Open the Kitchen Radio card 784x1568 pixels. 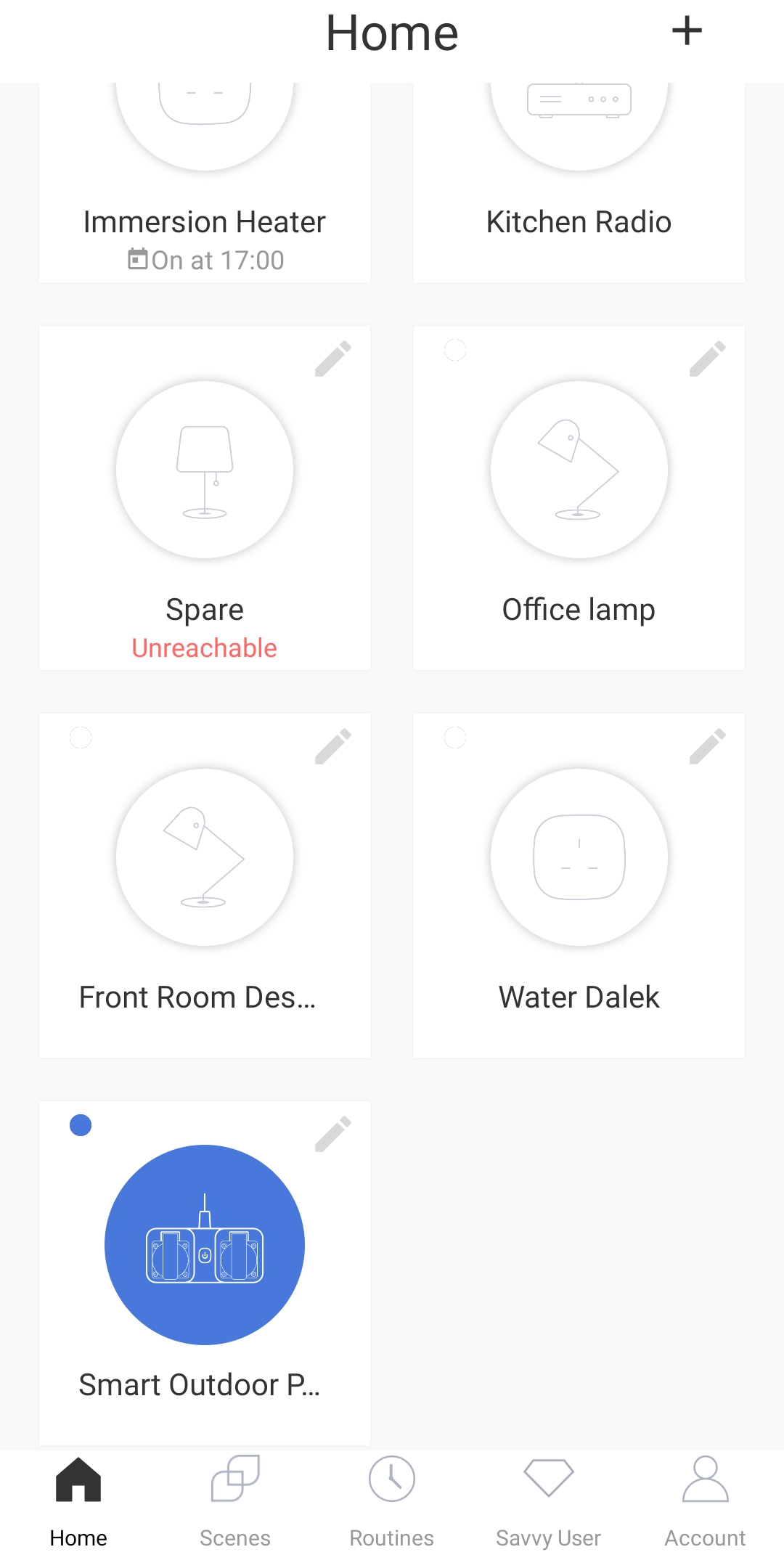[579, 182]
